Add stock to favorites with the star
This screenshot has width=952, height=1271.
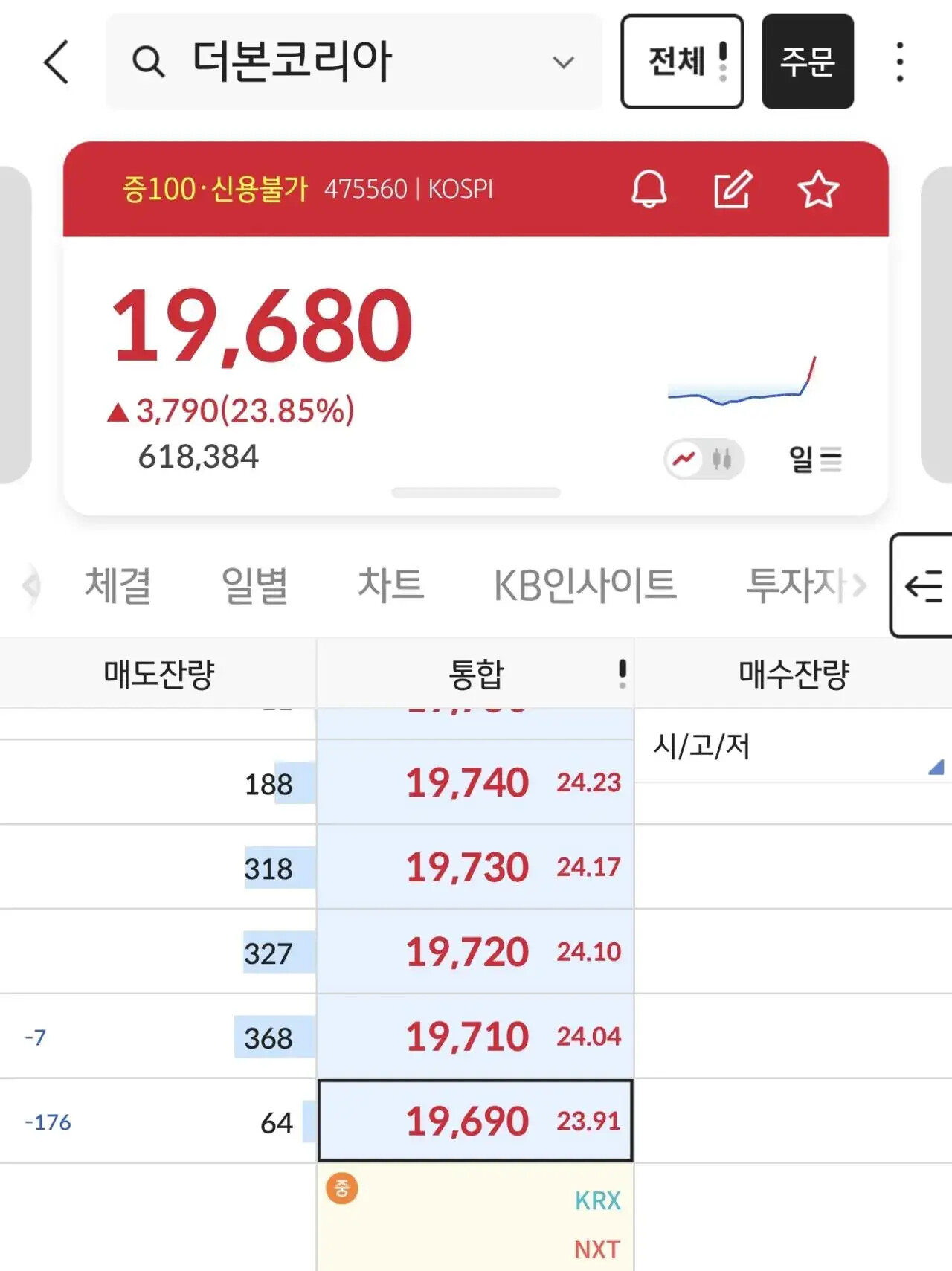pos(818,190)
